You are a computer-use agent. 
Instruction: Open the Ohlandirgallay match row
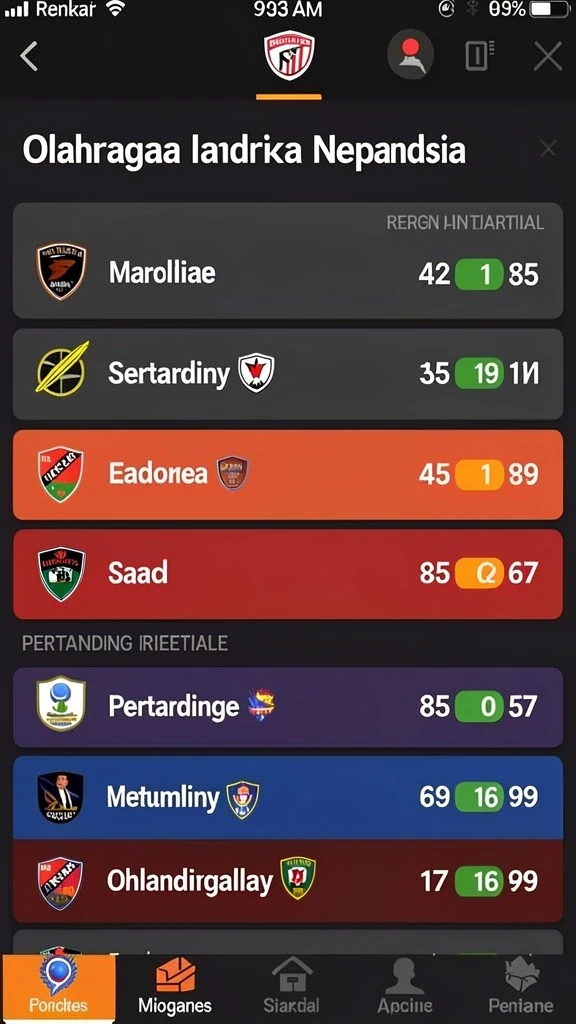tap(288, 881)
